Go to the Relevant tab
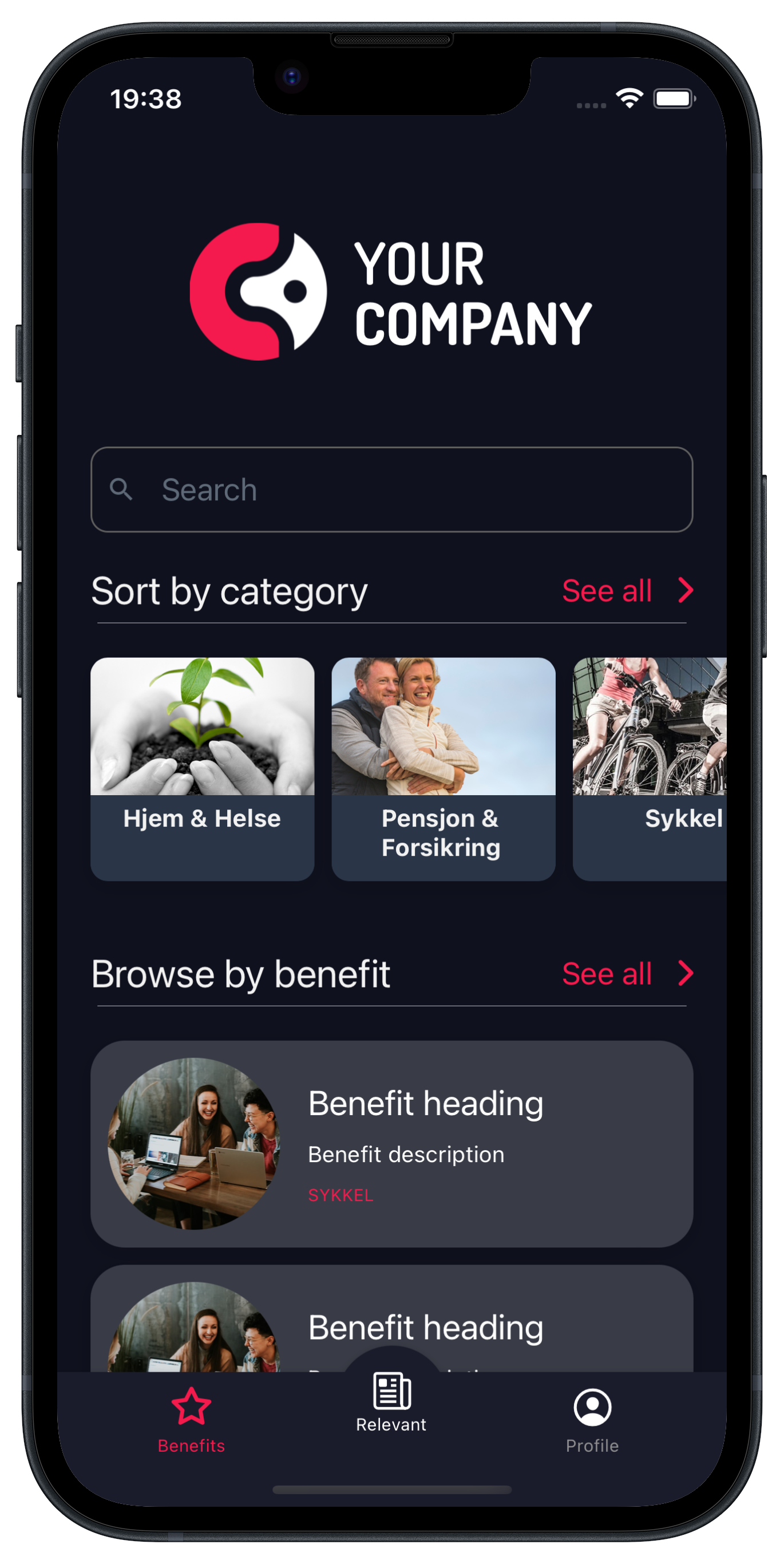Image resolution: width=784 pixels, height=1564 pixels. pyautogui.click(x=391, y=1403)
